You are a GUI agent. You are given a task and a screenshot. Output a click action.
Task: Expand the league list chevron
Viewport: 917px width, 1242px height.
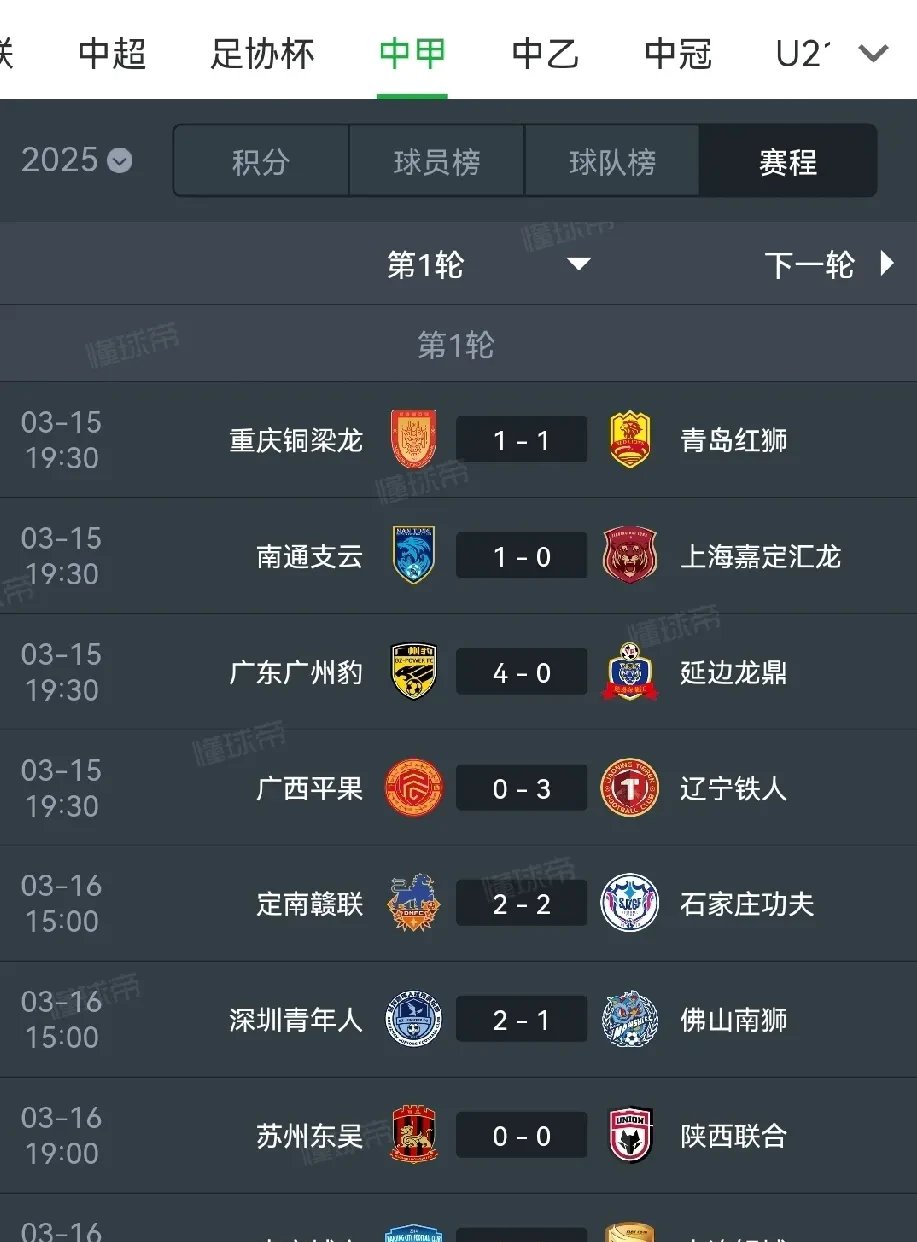[873, 52]
